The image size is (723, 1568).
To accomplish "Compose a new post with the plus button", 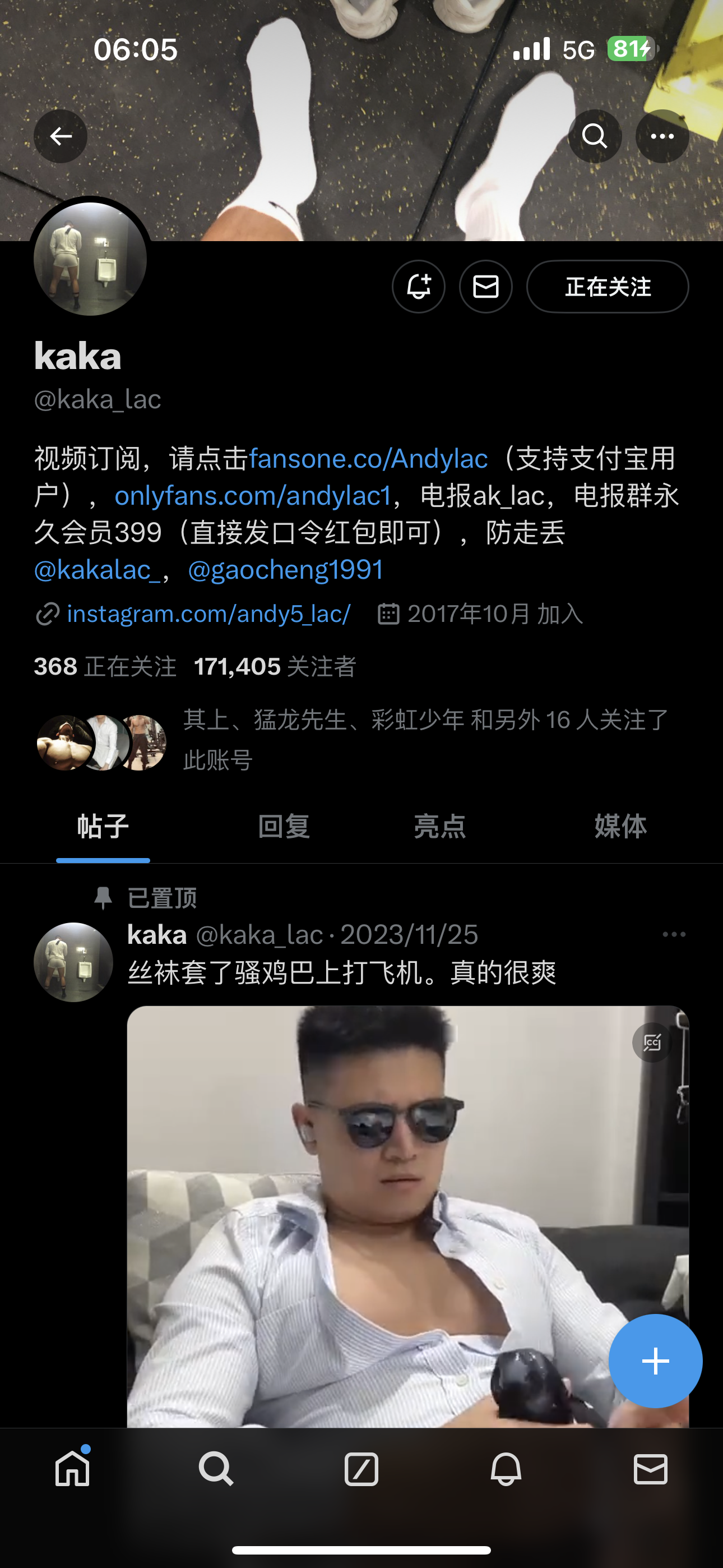I will point(655,1361).
